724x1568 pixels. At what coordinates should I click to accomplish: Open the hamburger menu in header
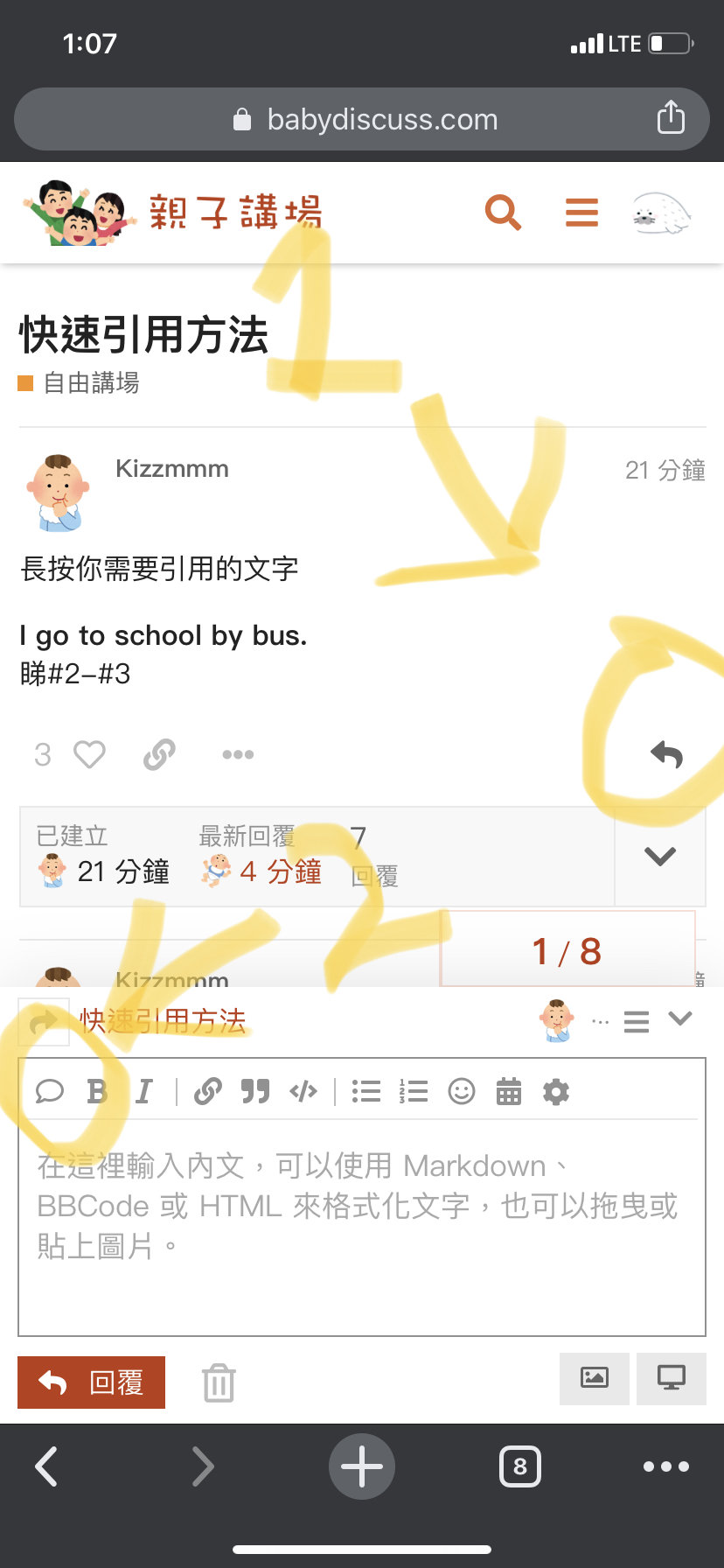[581, 213]
